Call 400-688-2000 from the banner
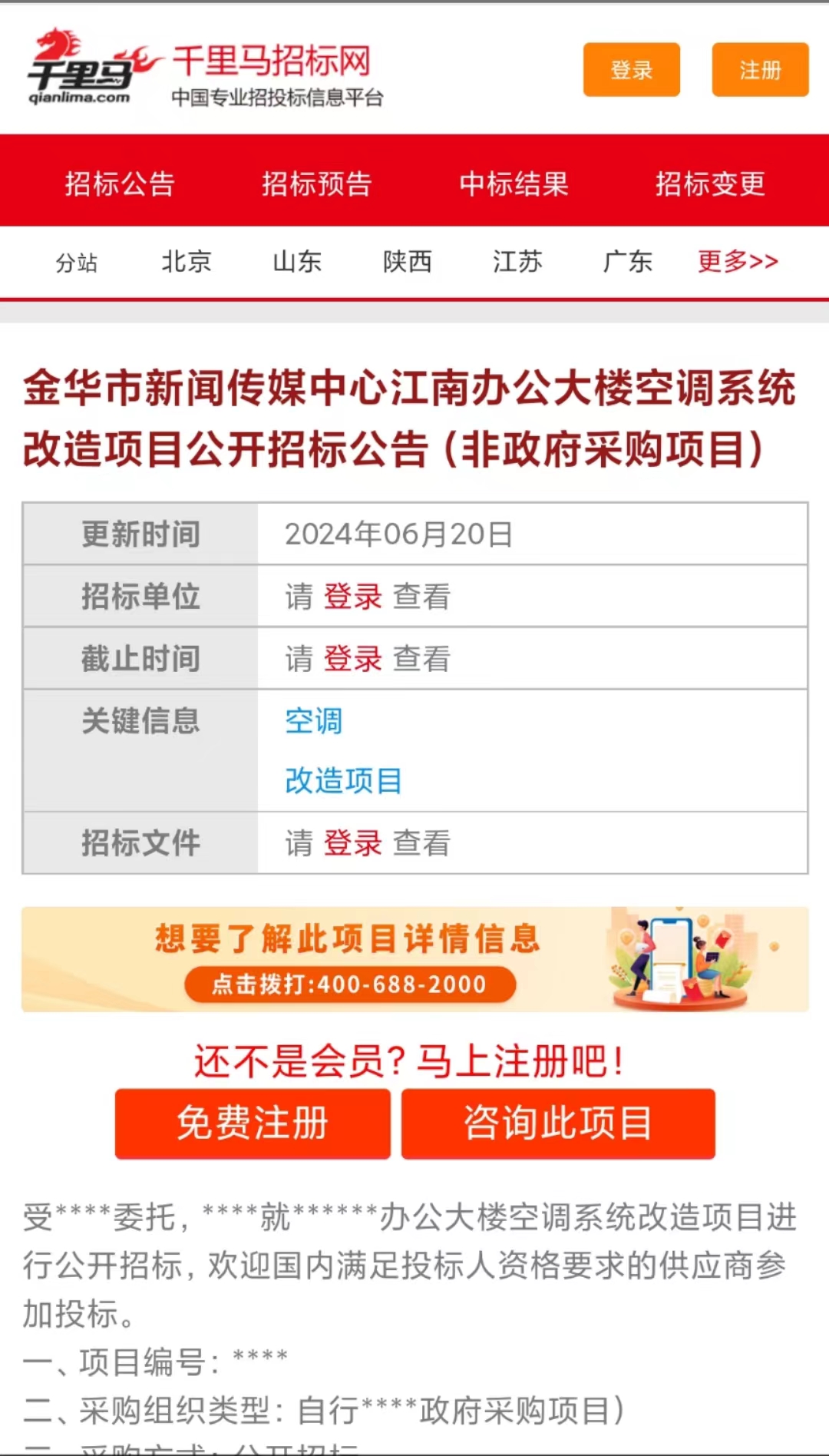This screenshot has height=1456, width=829. 350,984
